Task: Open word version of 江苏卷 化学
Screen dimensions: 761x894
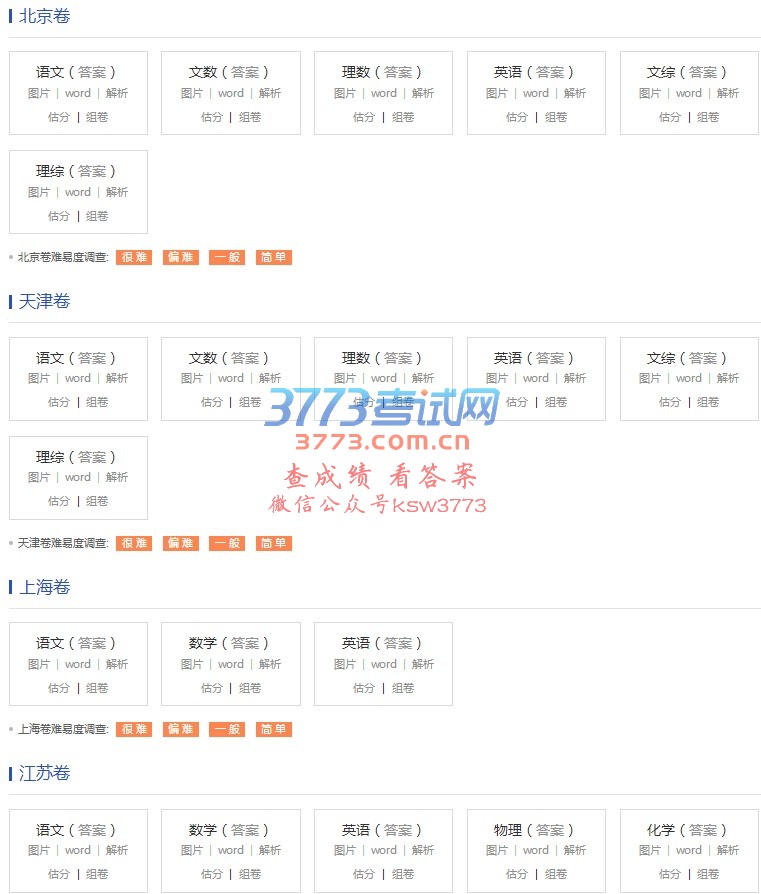Action: [689, 850]
